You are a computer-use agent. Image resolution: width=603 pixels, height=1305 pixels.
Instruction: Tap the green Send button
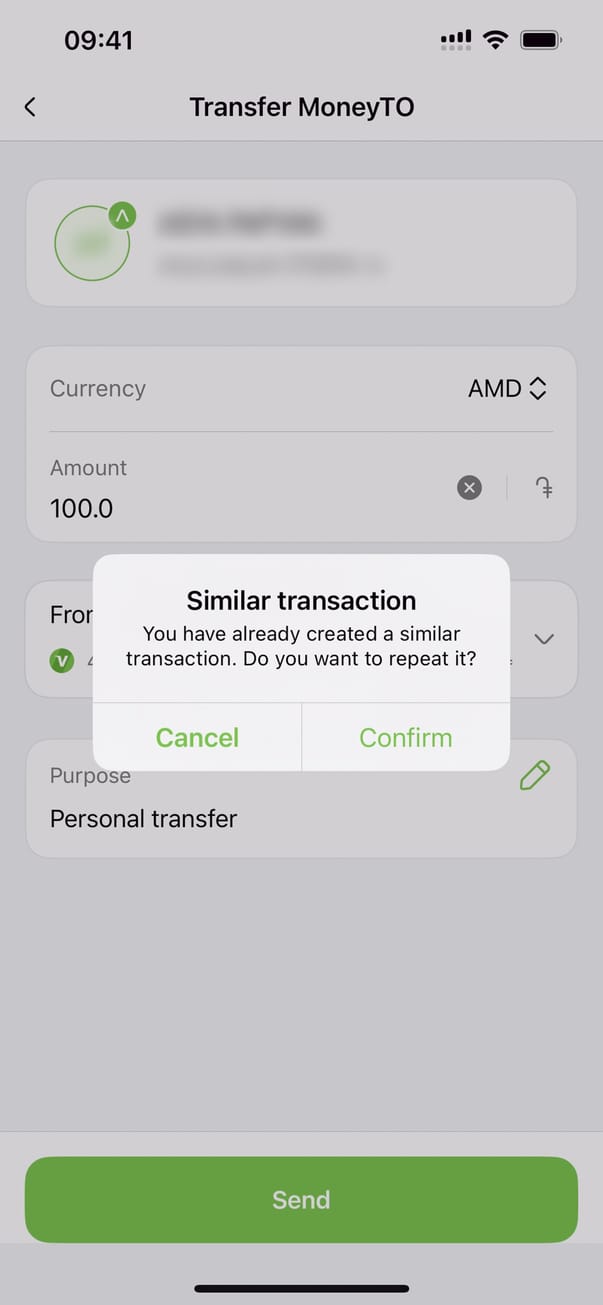[x=301, y=1199]
